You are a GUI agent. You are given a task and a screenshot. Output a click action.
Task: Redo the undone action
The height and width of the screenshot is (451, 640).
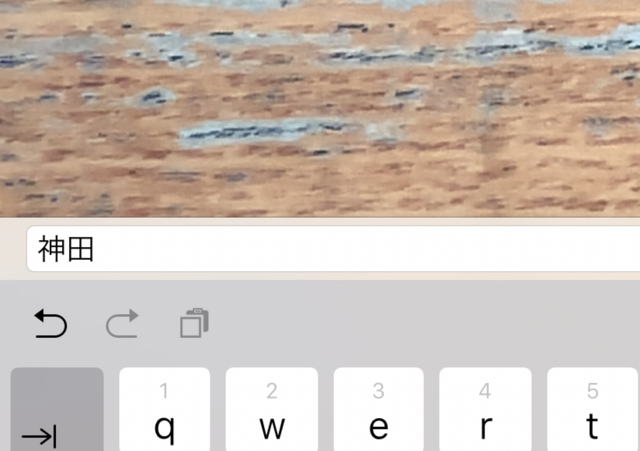[122, 324]
